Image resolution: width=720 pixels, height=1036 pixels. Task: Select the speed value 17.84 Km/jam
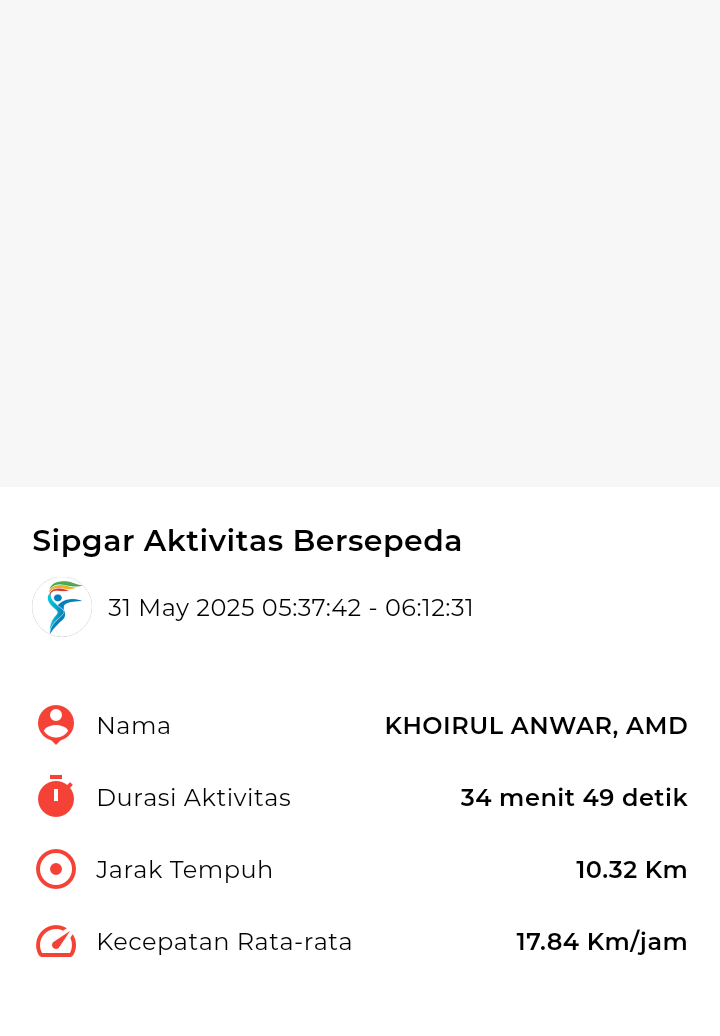click(601, 941)
